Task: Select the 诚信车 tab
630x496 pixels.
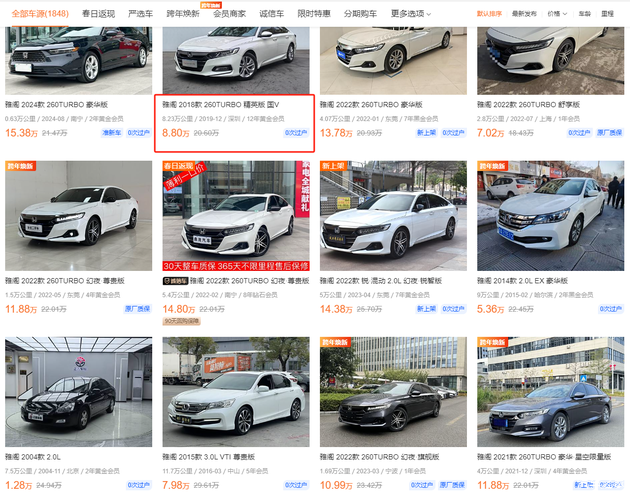Action: click(272, 14)
